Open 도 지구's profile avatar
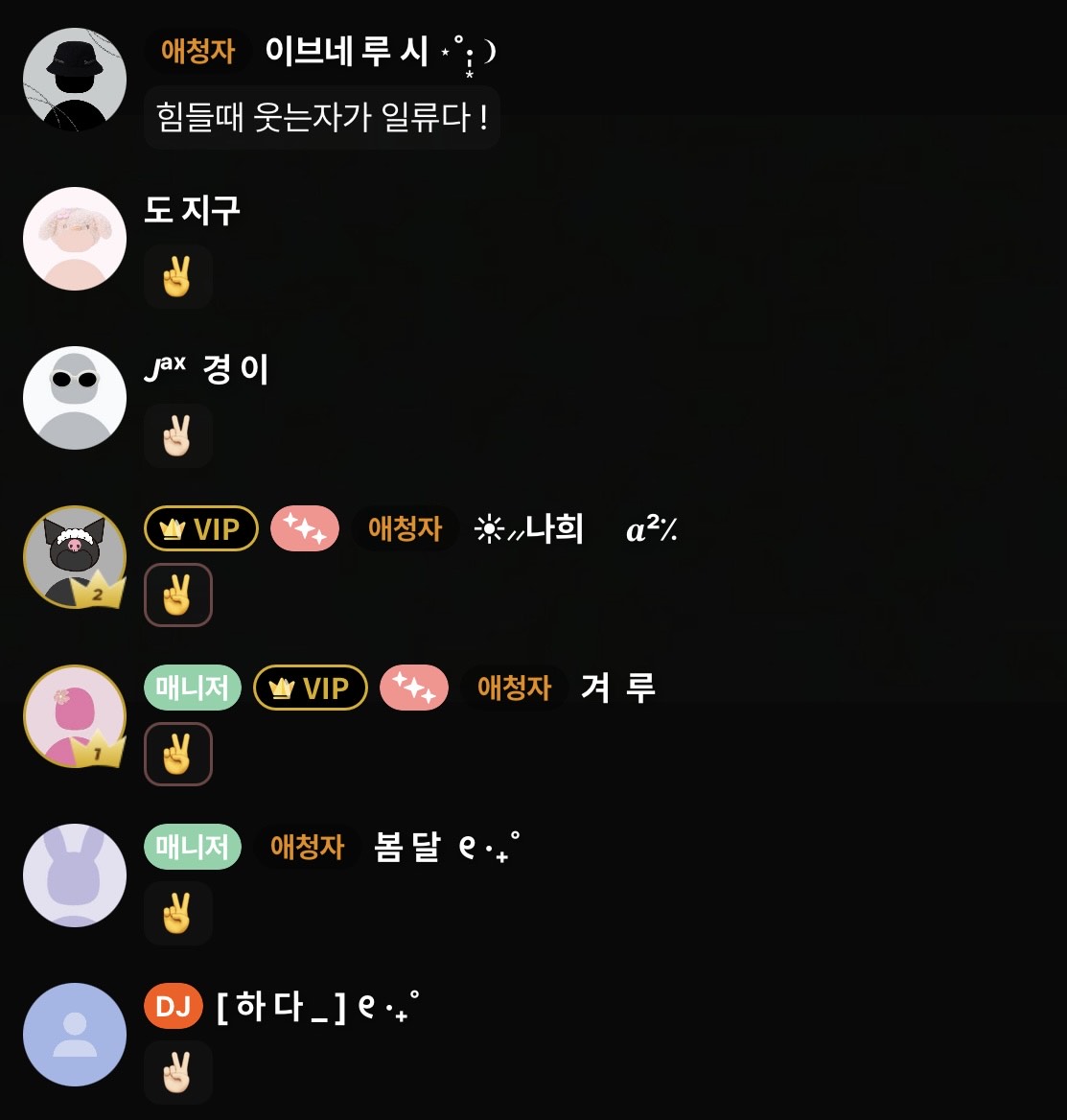1067x1120 pixels. tap(75, 239)
